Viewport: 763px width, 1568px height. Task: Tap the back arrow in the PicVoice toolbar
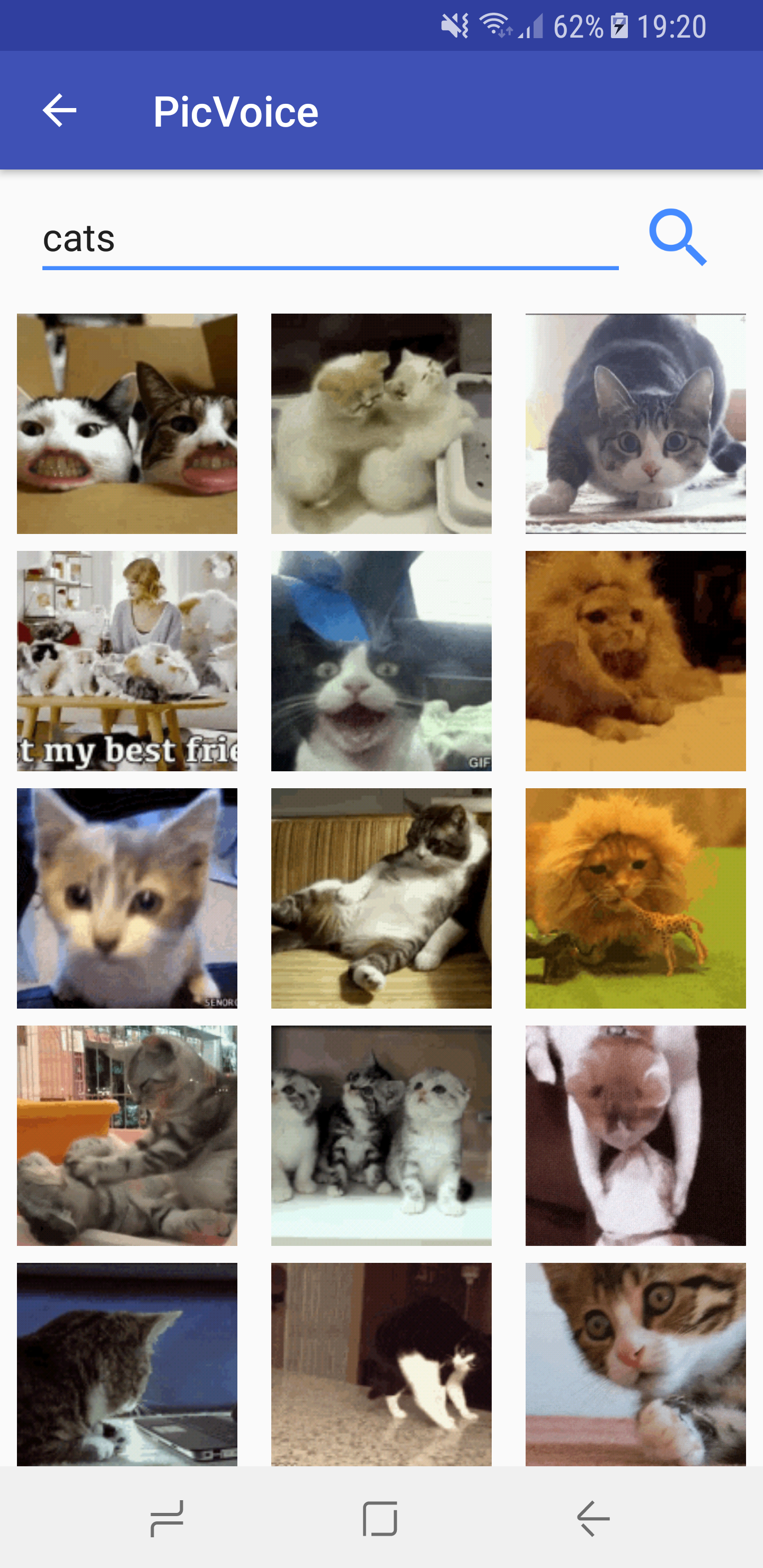pyautogui.click(x=60, y=110)
